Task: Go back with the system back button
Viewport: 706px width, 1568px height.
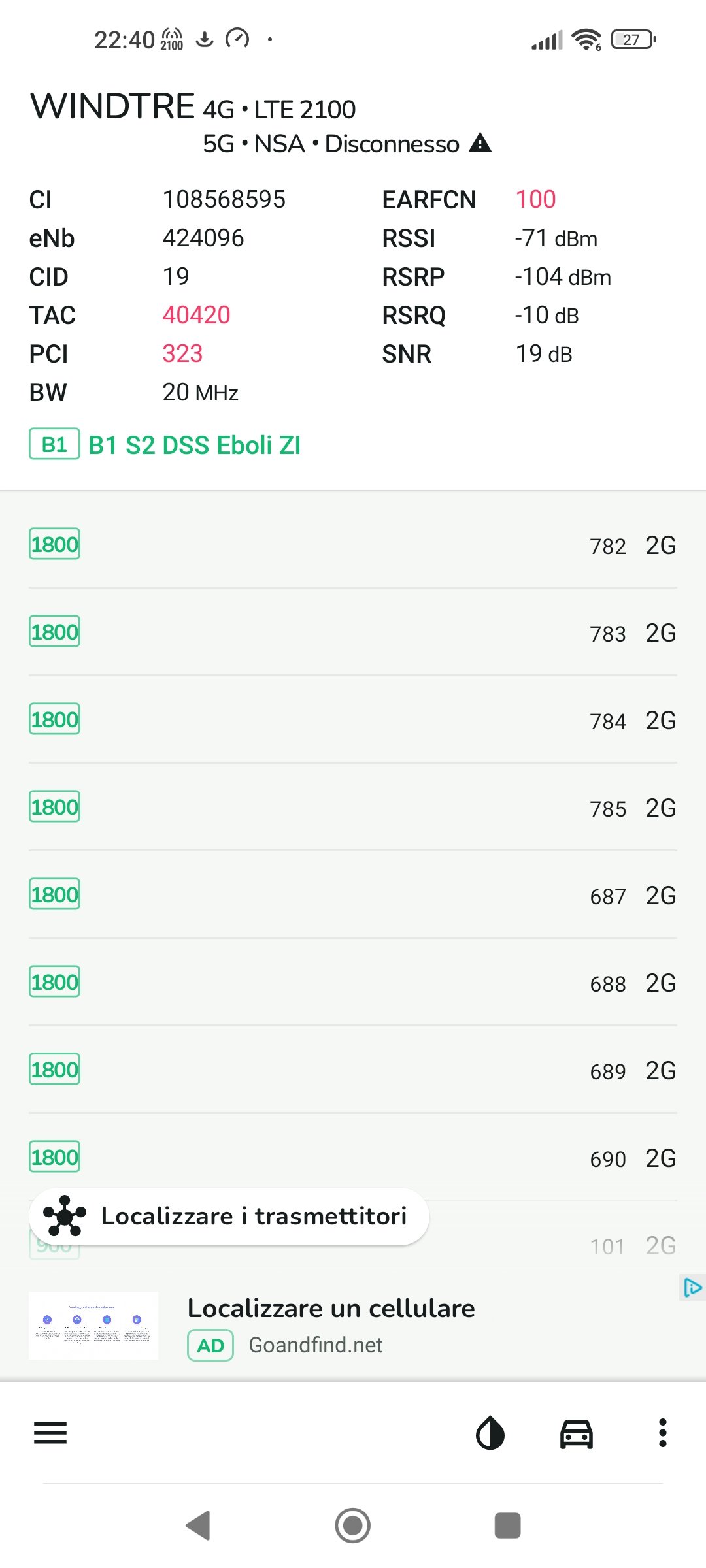Action: pyautogui.click(x=198, y=1526)
